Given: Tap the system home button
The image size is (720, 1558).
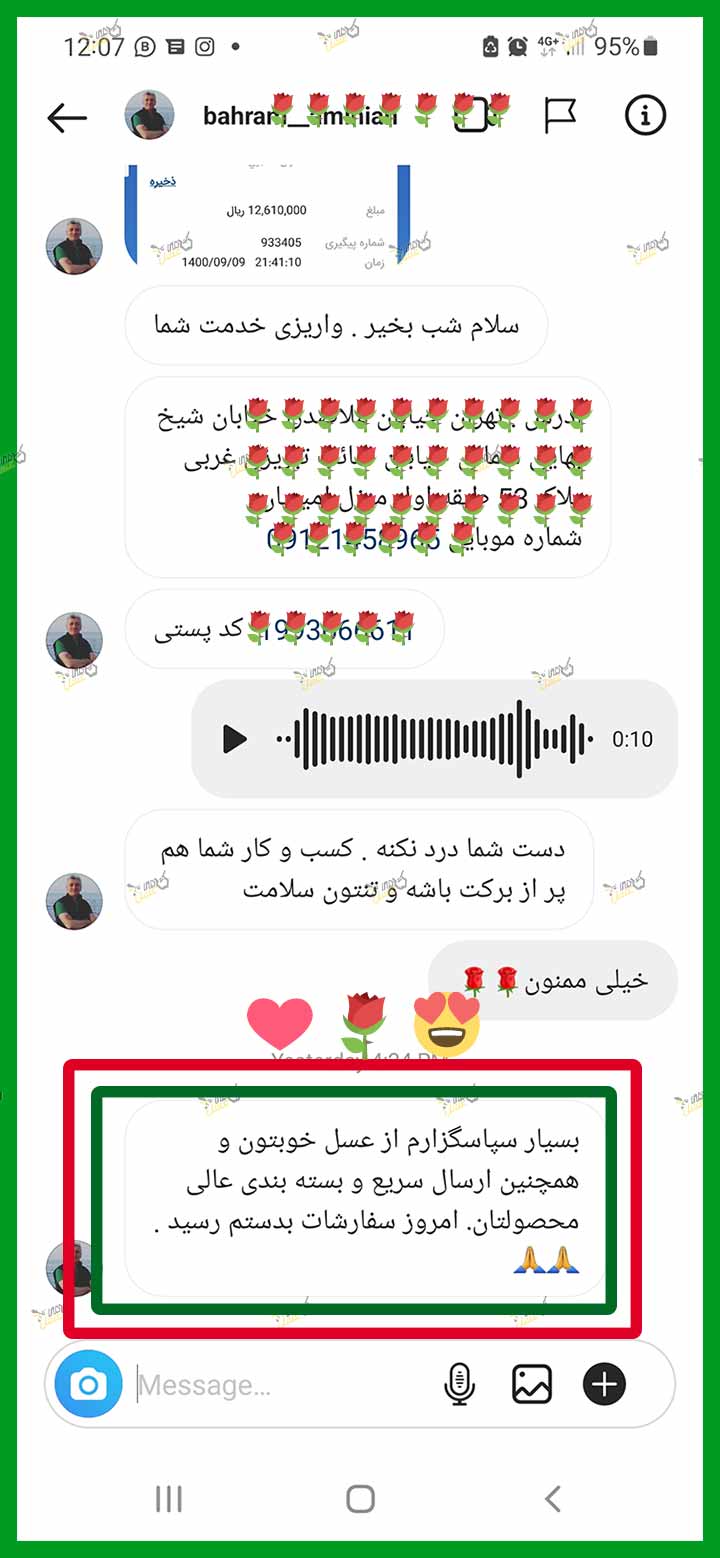Looking at the screenshot, I should pos(360,1498).
